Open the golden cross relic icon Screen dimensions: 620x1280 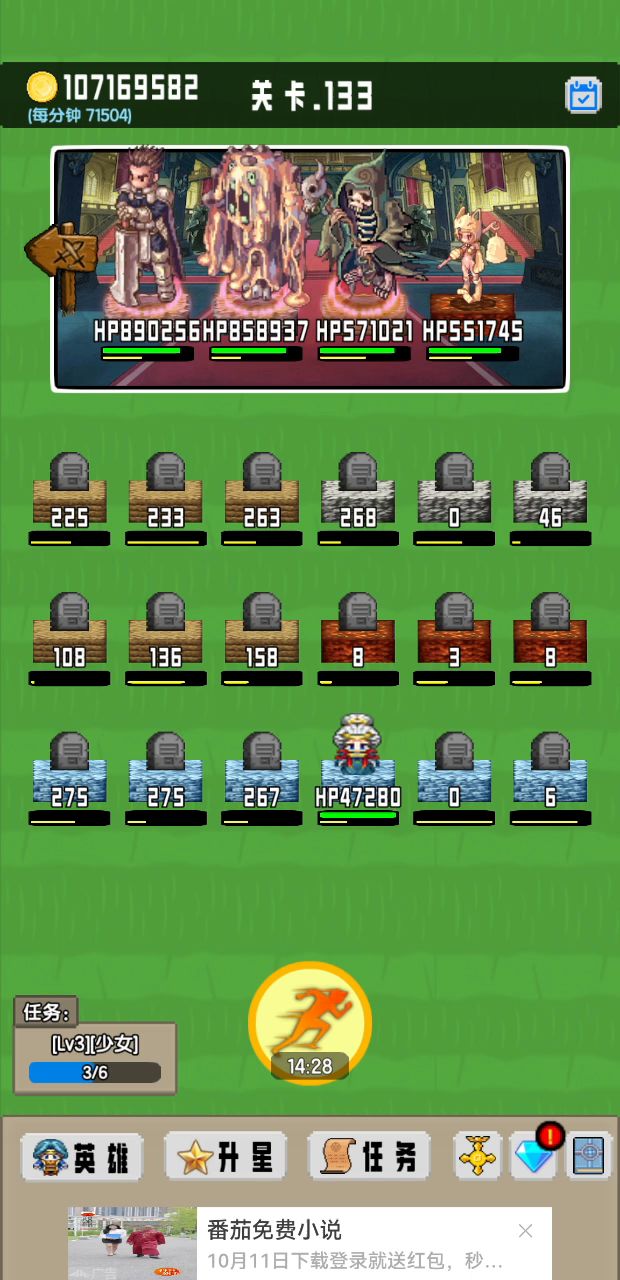478,1158
